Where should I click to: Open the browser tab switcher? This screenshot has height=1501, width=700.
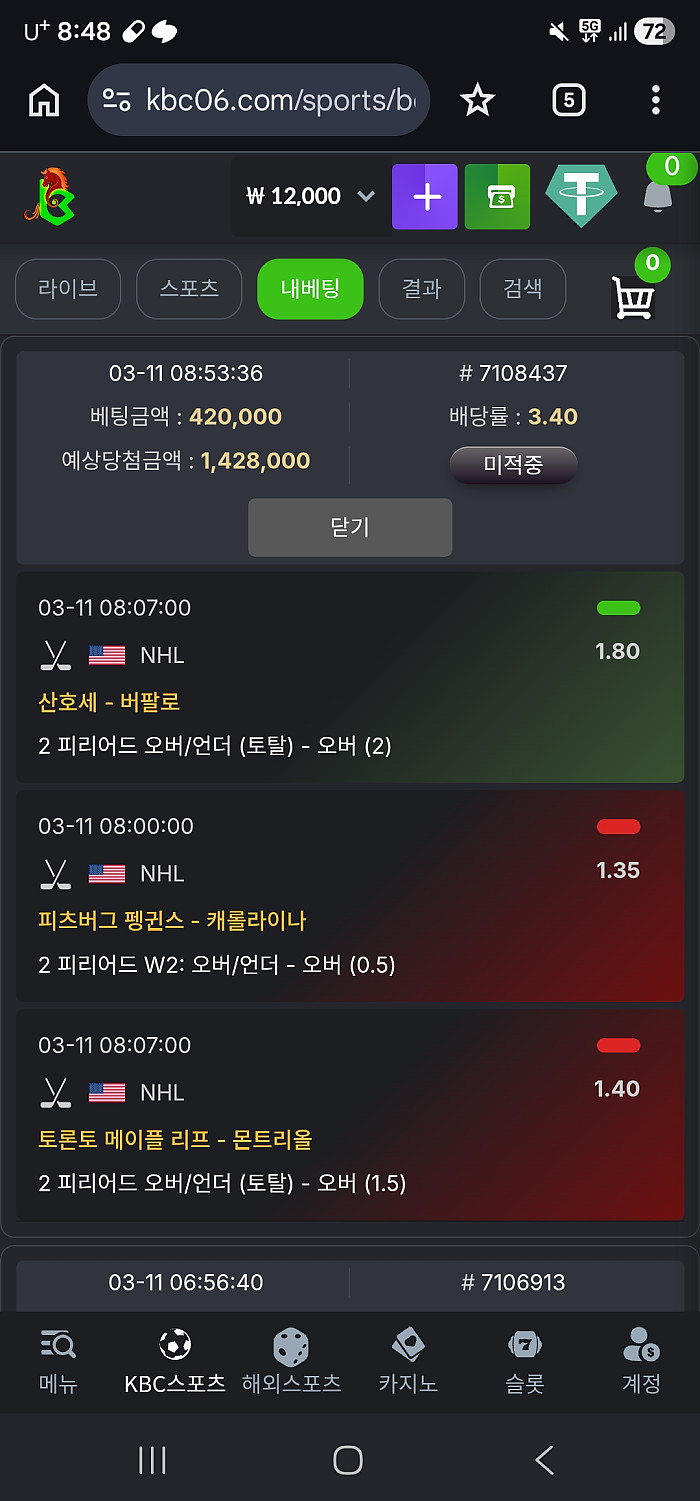click(x=568, y=100)
